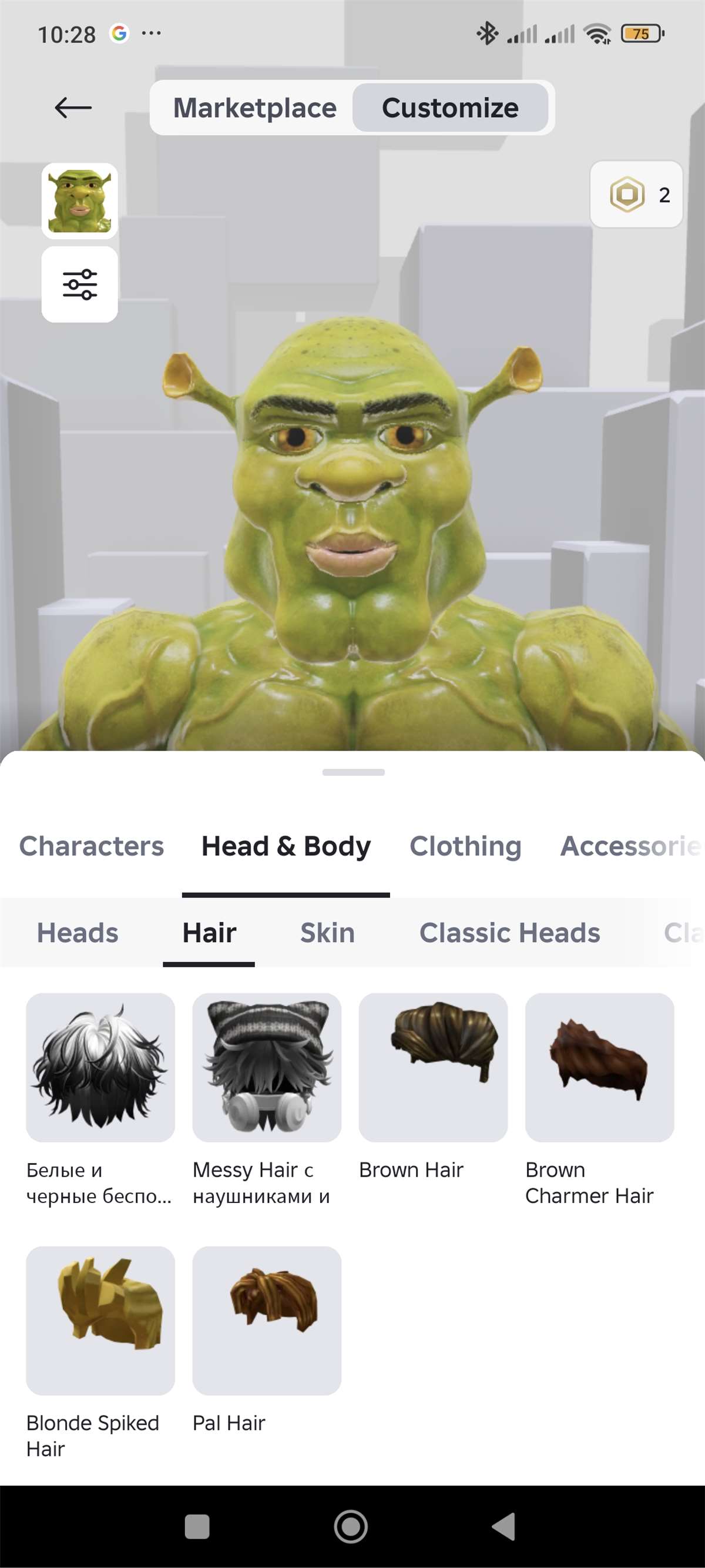Show the Robux balance count of 2
Screen dimensions: 705x1568
click(x=664, y=195)
